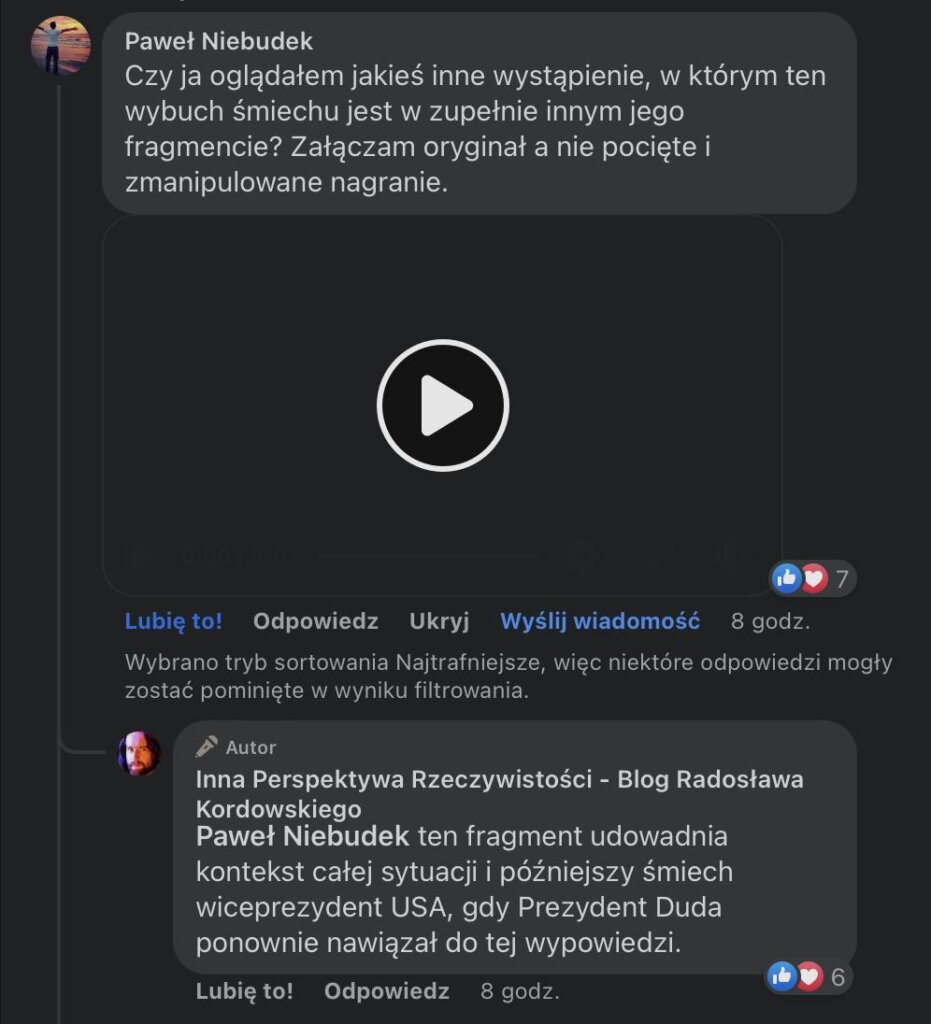Play the attached video in Paweł's comment
This screenshot has height=1024, width=931.
(x=443, y=406)
